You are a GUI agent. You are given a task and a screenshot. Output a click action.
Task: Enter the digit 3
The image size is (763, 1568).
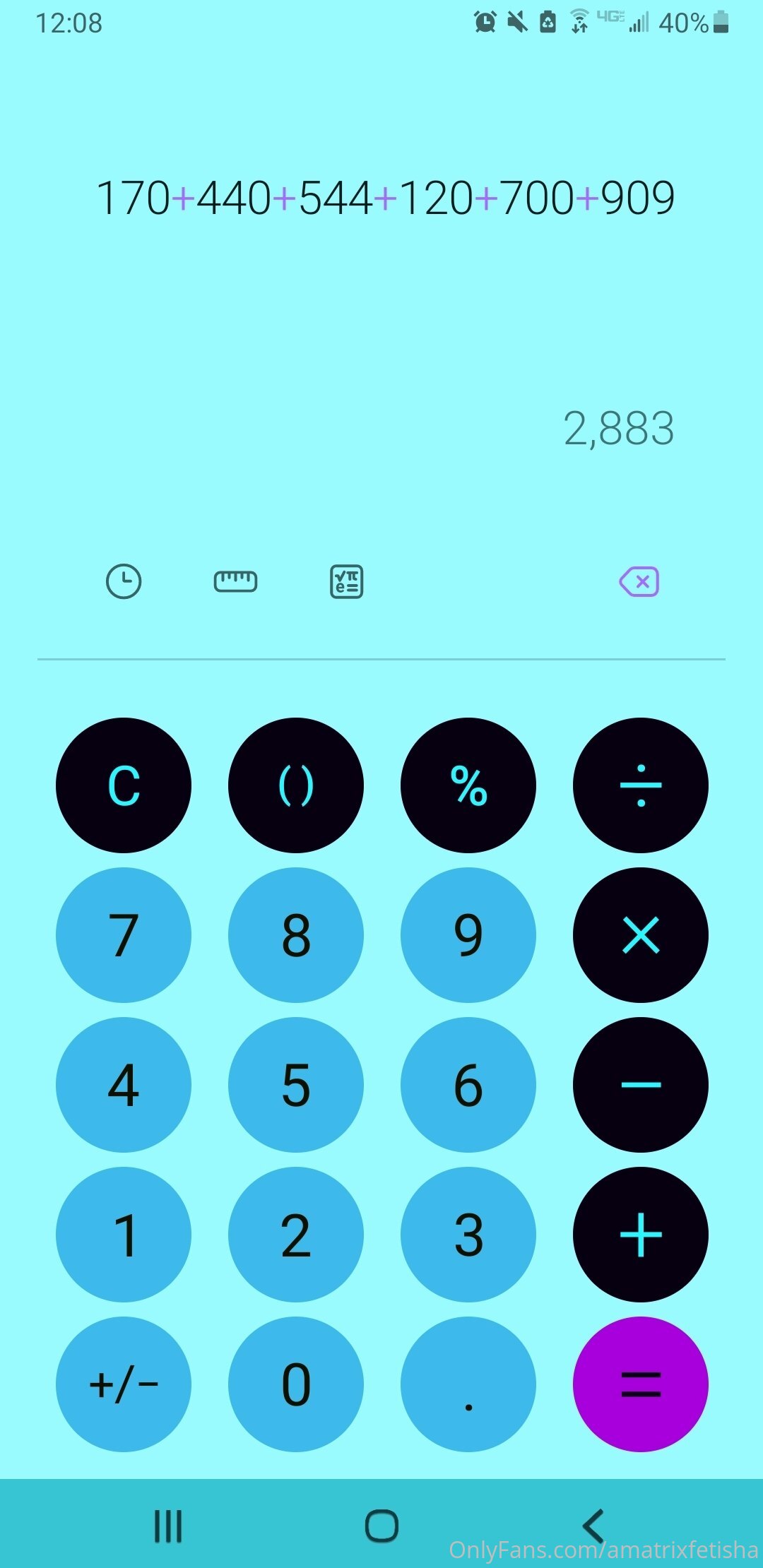click(468, 1235)
